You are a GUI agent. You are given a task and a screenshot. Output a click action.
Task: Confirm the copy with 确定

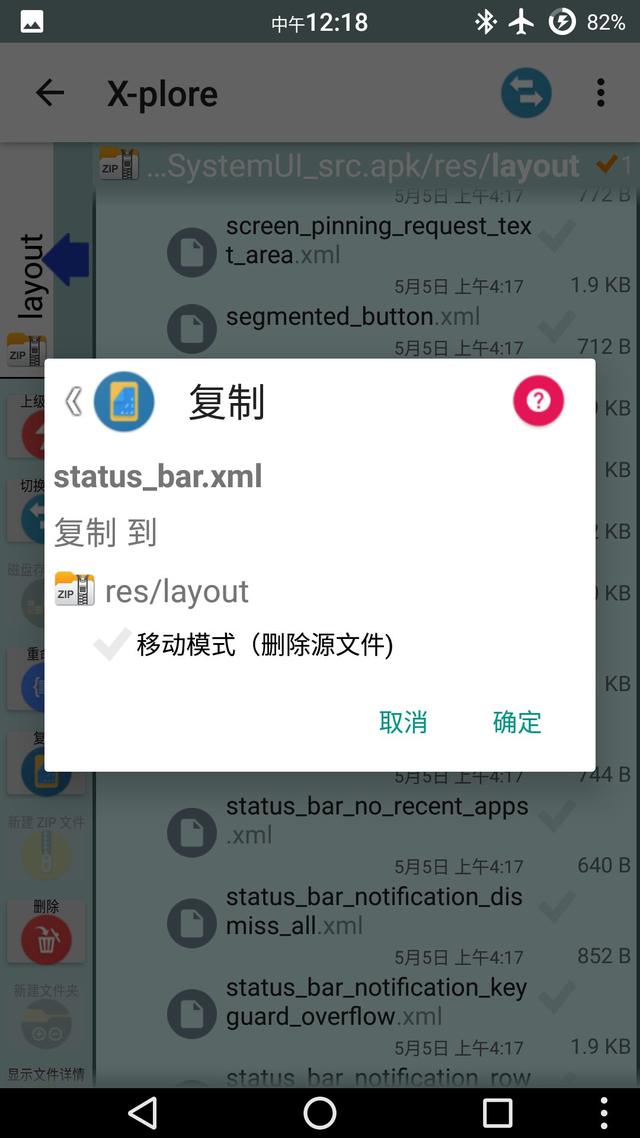point(517,722)
